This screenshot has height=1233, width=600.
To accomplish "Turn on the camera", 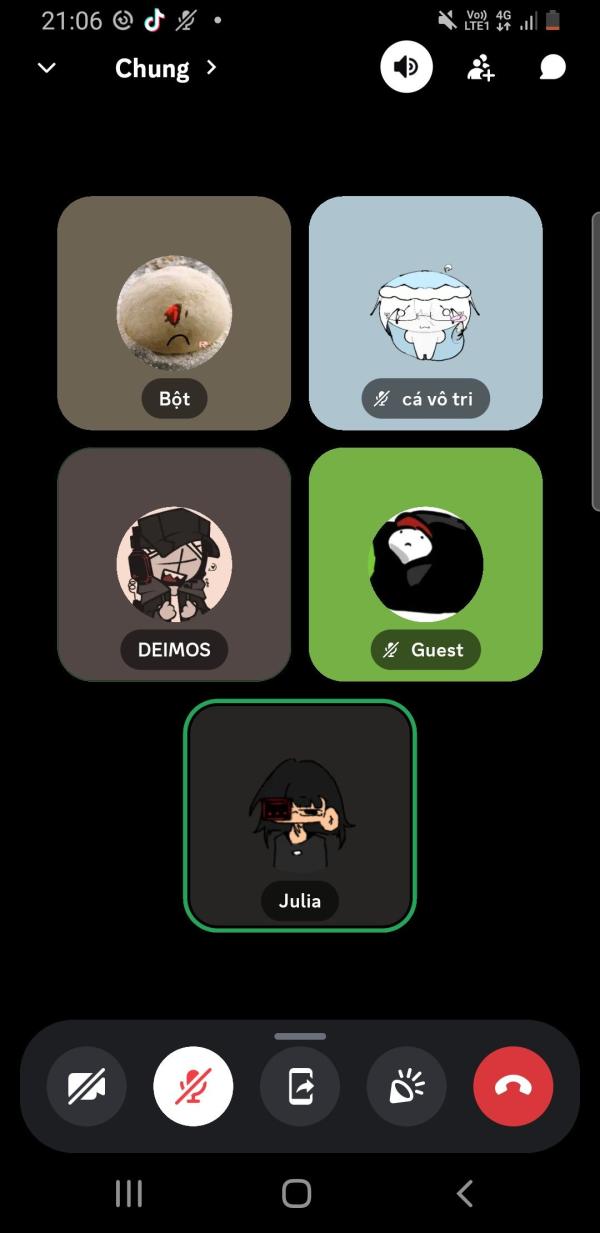I will pos(87,1086).
